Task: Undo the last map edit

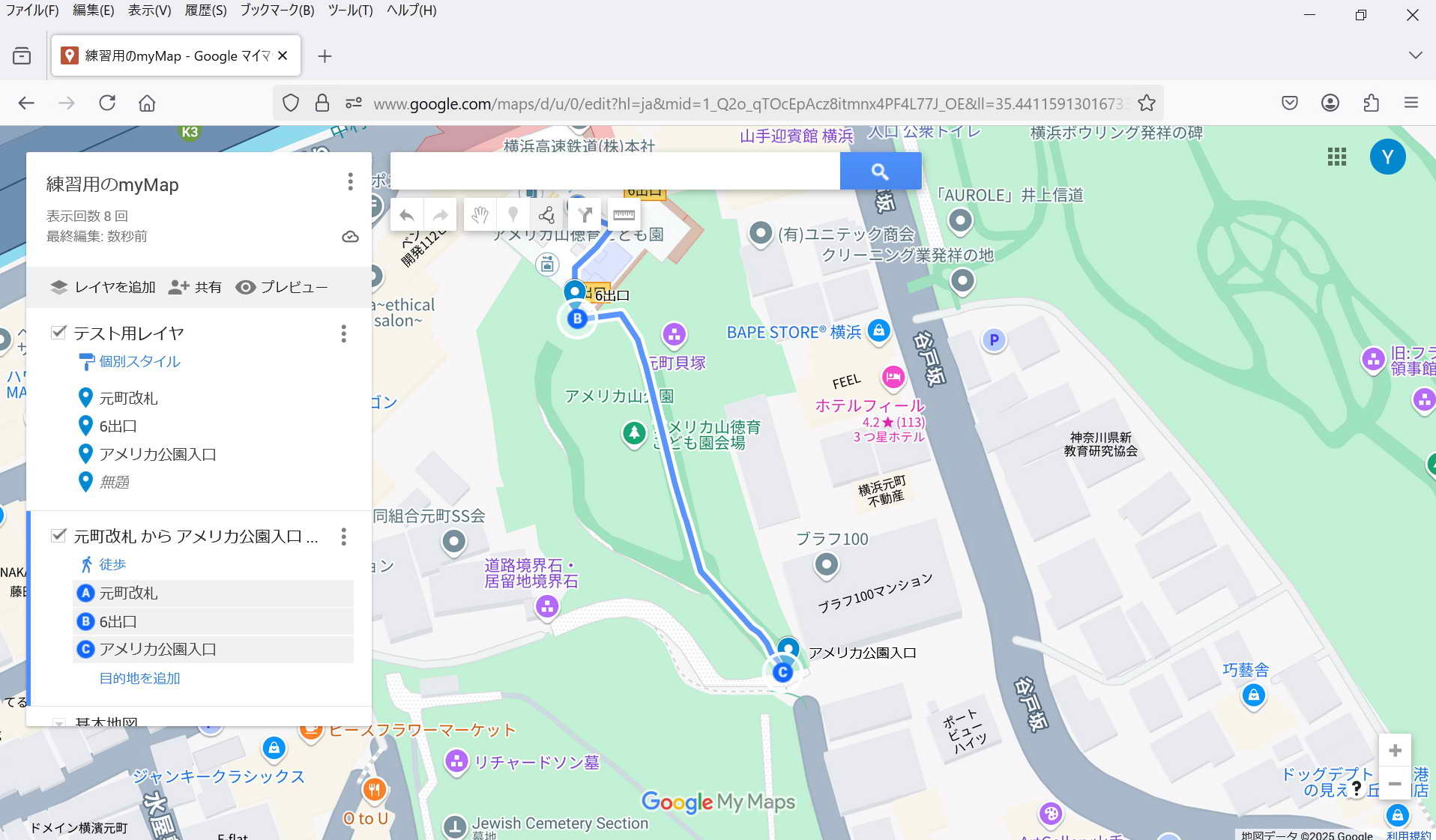Action: pyautogui.click(x=407, y=216)
